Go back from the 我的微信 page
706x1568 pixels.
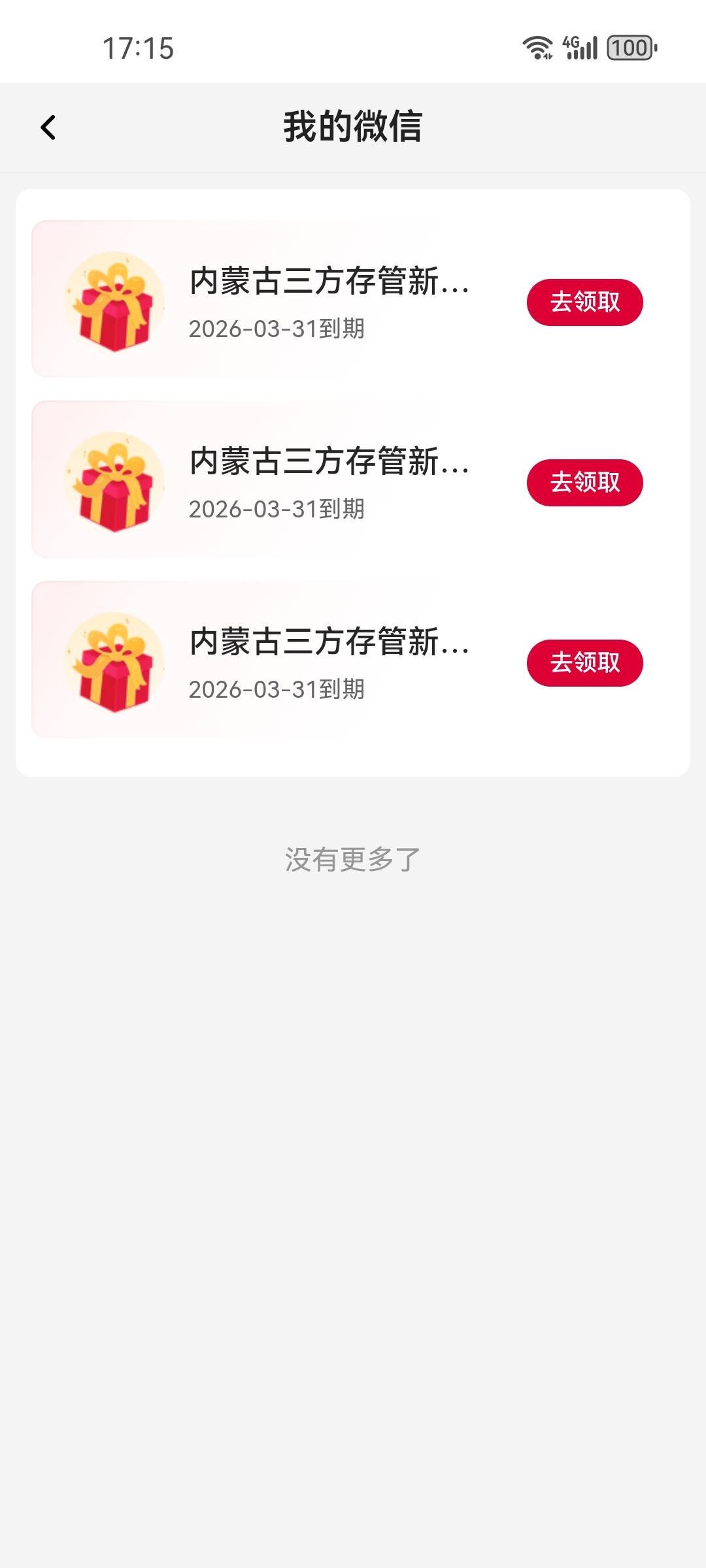pos(48,127)
